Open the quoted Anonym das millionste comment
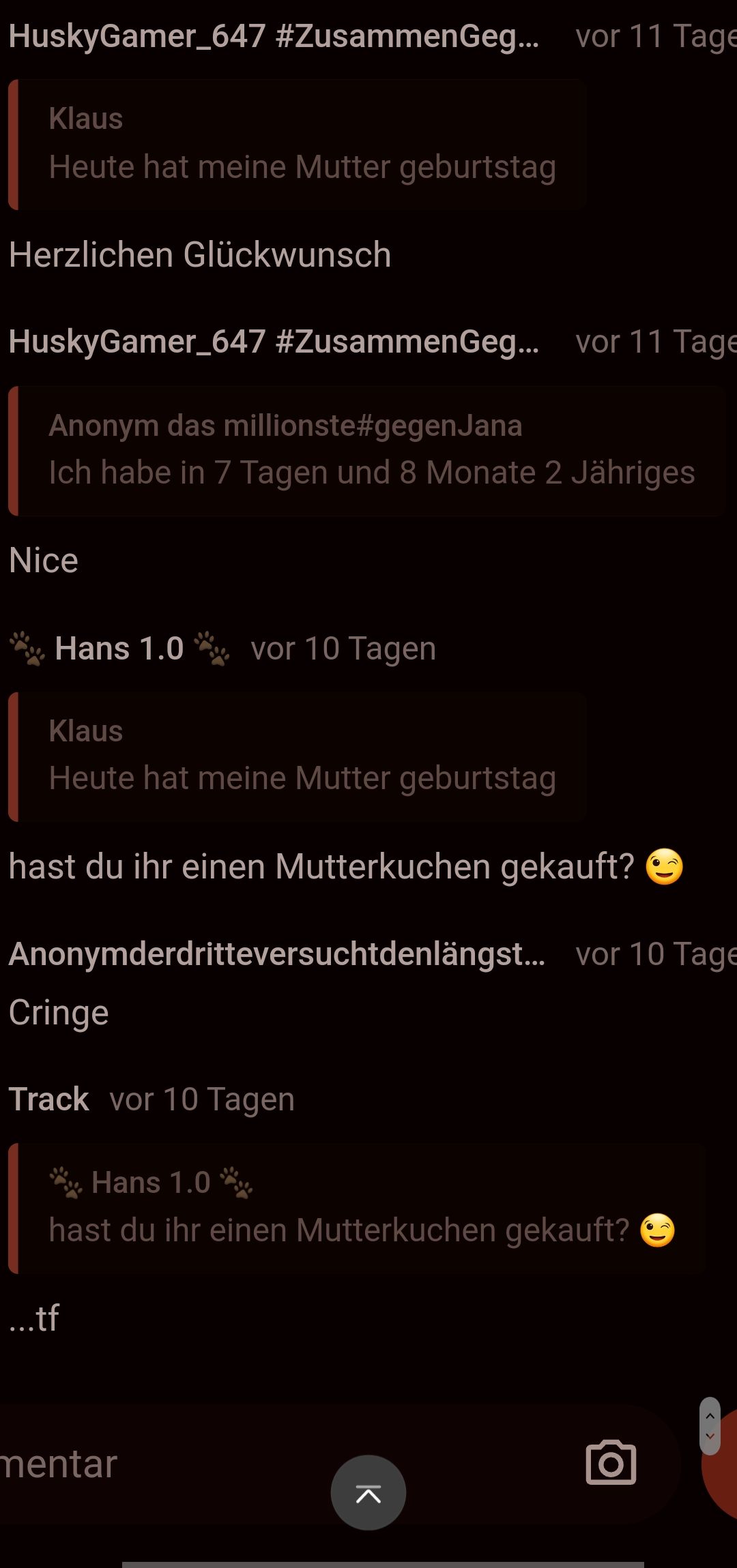 pos(369,450)
